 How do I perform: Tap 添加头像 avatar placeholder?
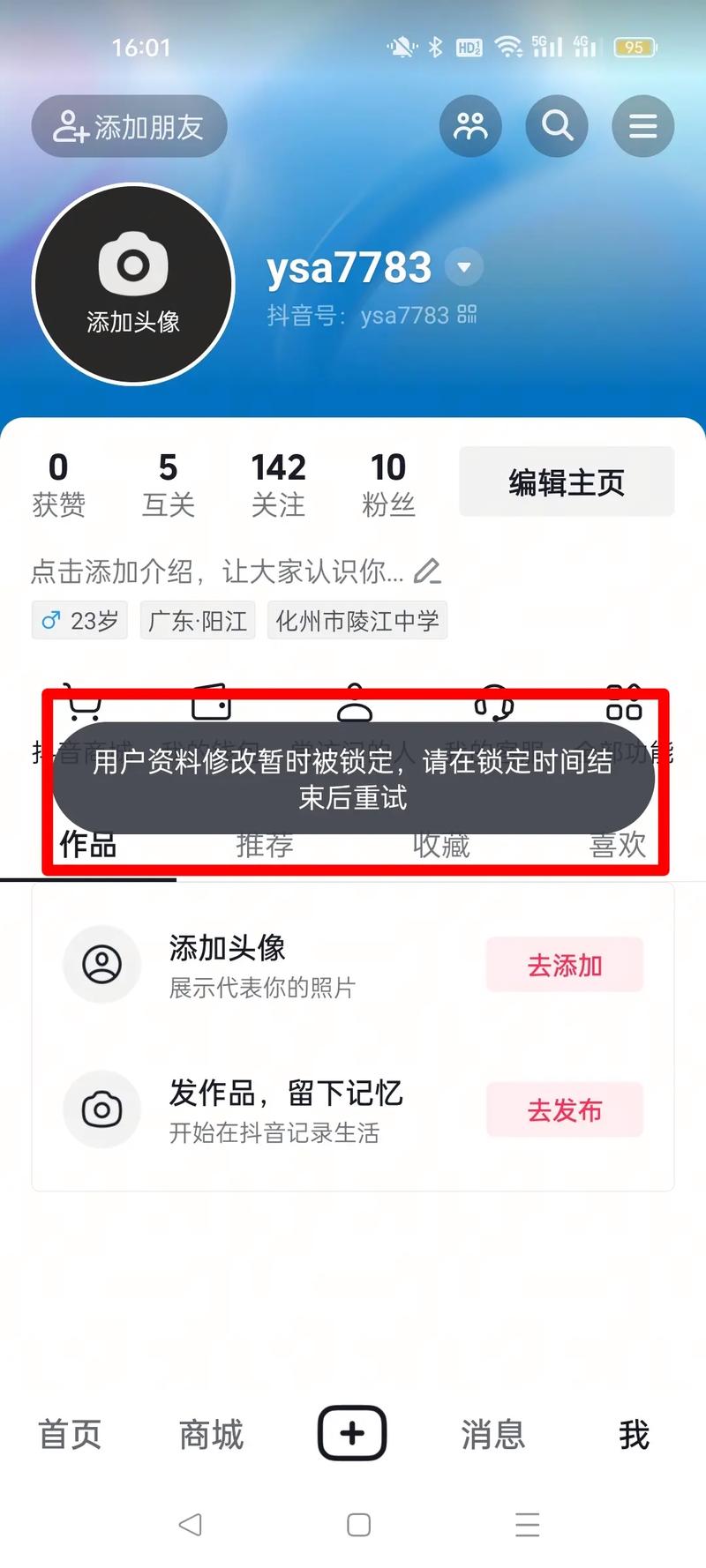(133, 284)
